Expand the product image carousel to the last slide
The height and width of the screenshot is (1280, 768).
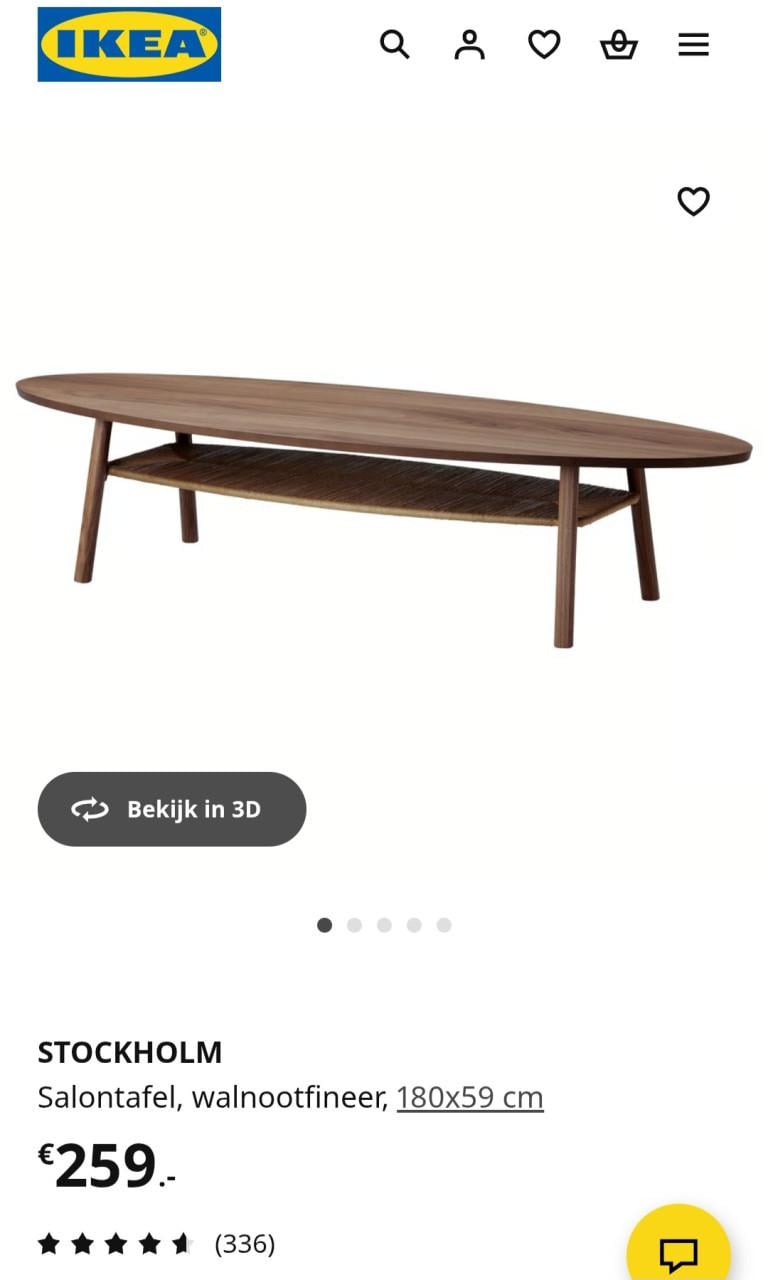[444, 925]
